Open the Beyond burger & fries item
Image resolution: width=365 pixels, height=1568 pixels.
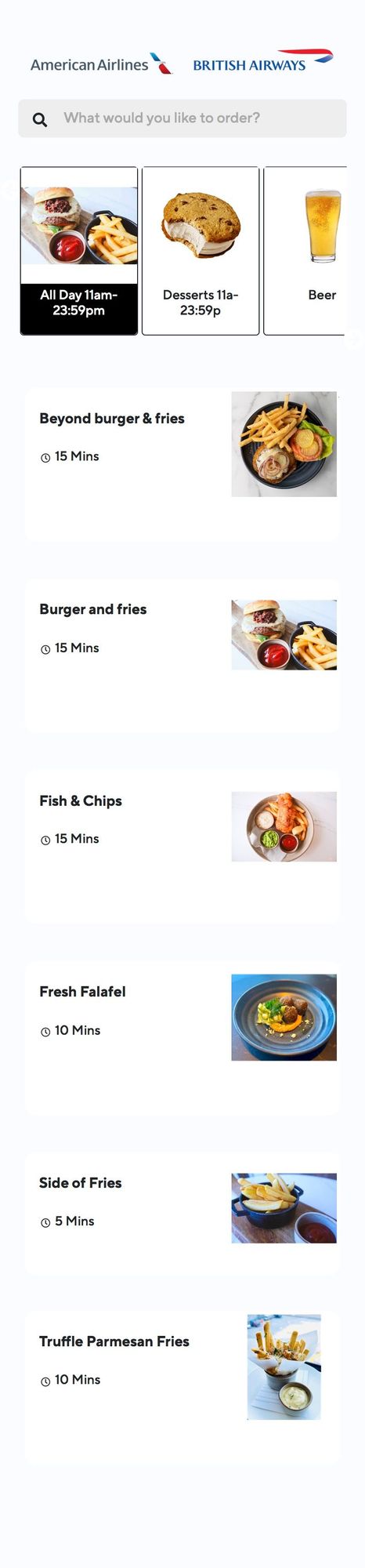click(182, 464)
